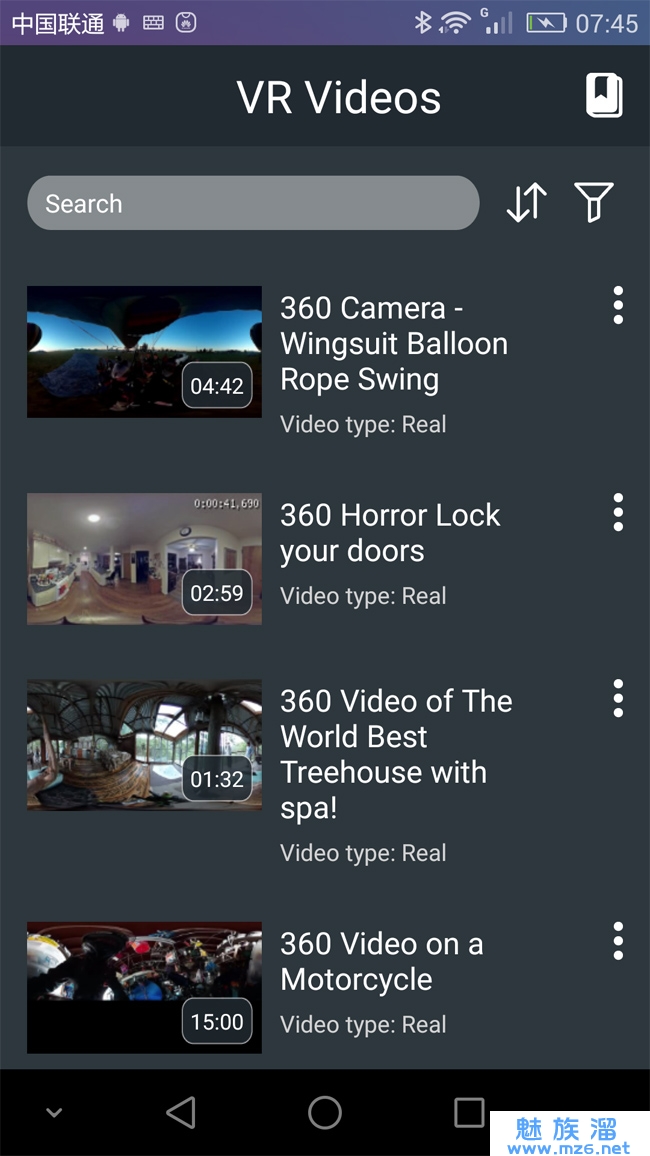Play the Wingsuit Balloon Rope Swing video
The width and height of the screenshot is (650, 1156).
pos(144,352)
